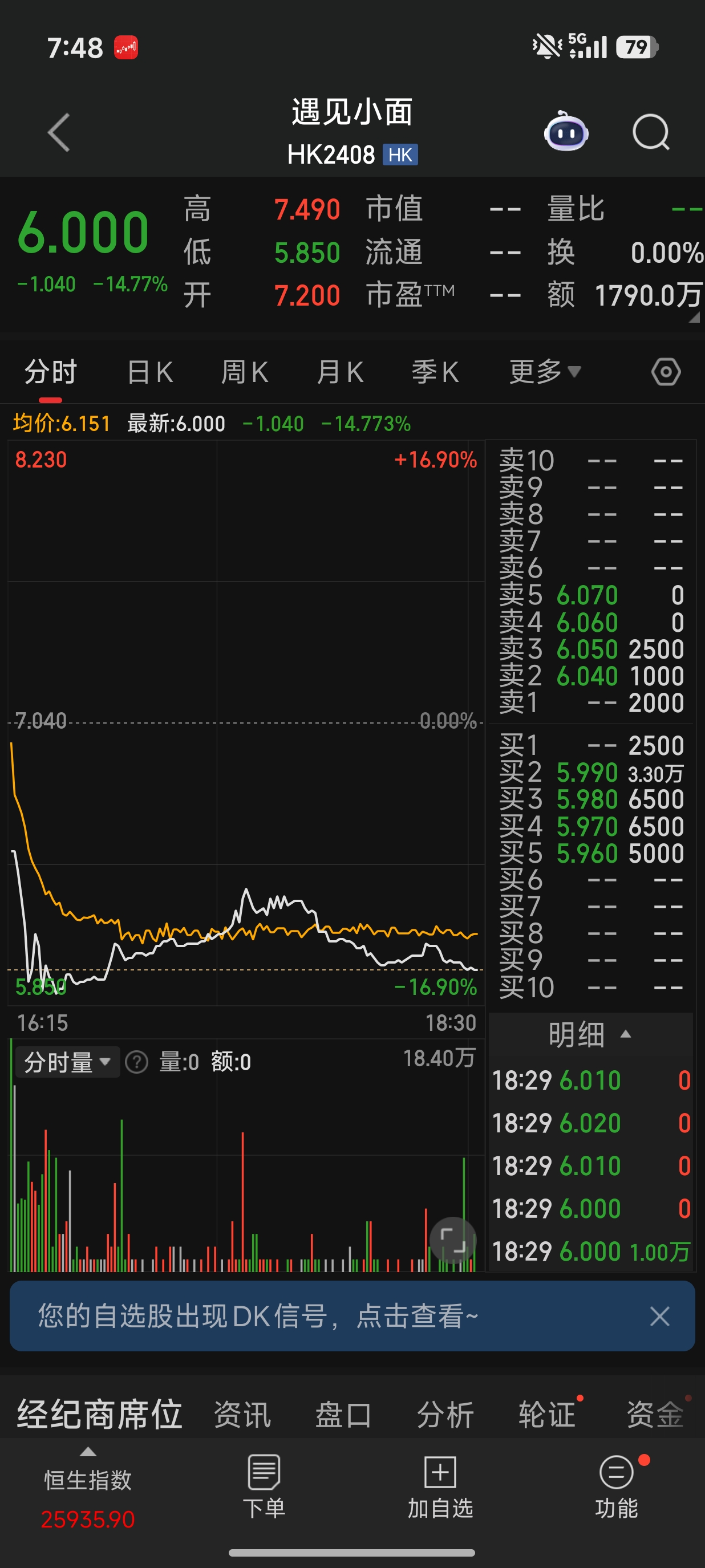Show the 季K chart
705x1568 pixels.
(x=435, y=372)
